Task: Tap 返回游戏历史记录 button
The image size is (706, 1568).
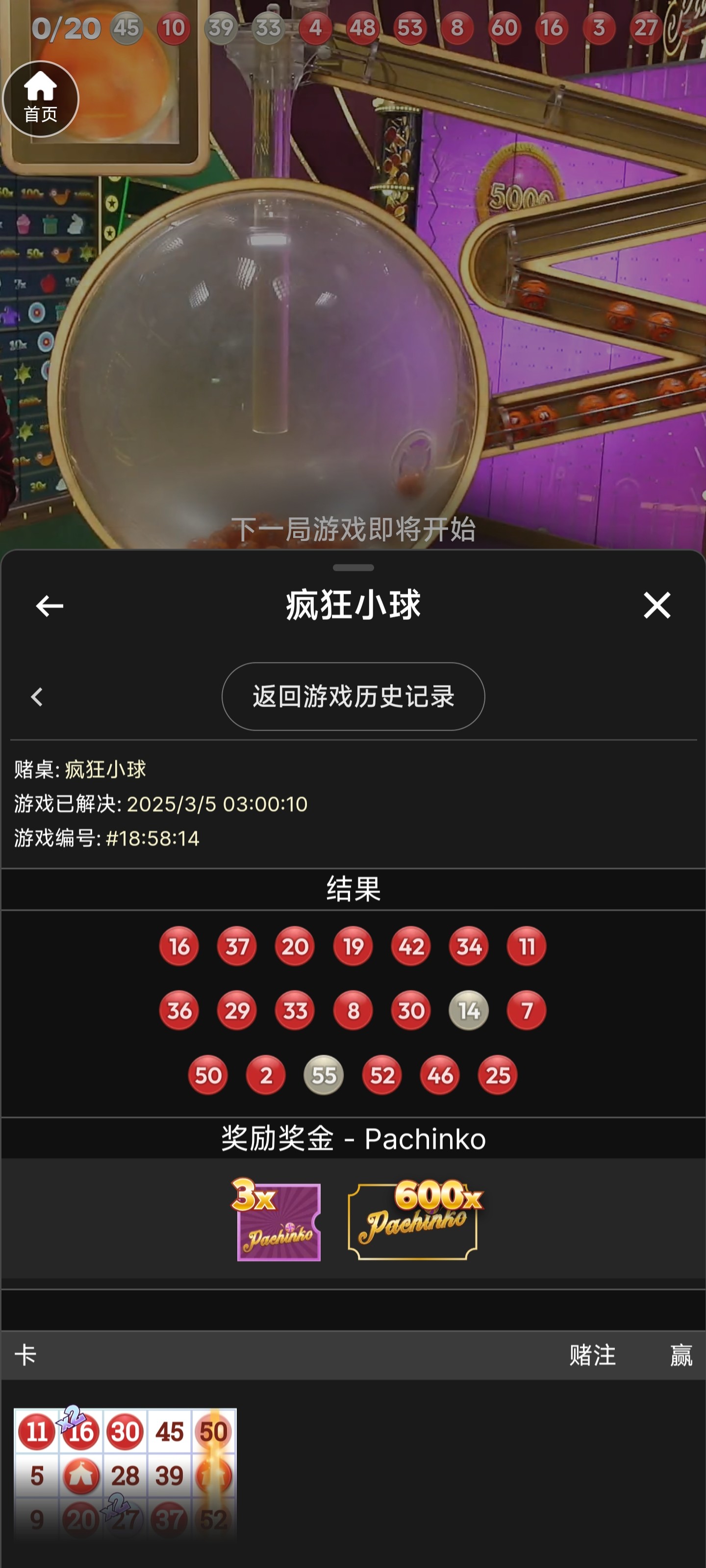Action: click(353, 696)
